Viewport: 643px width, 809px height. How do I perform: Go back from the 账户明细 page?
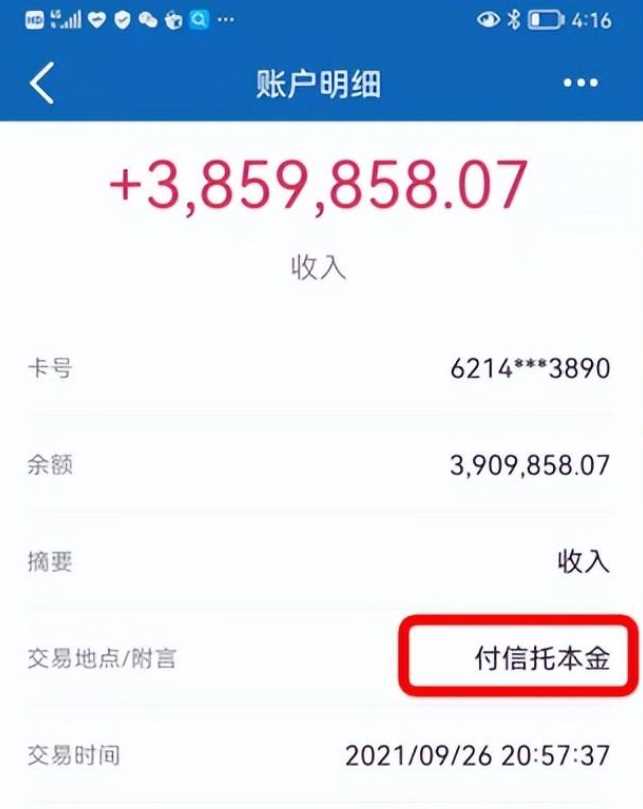click(42, 83)
